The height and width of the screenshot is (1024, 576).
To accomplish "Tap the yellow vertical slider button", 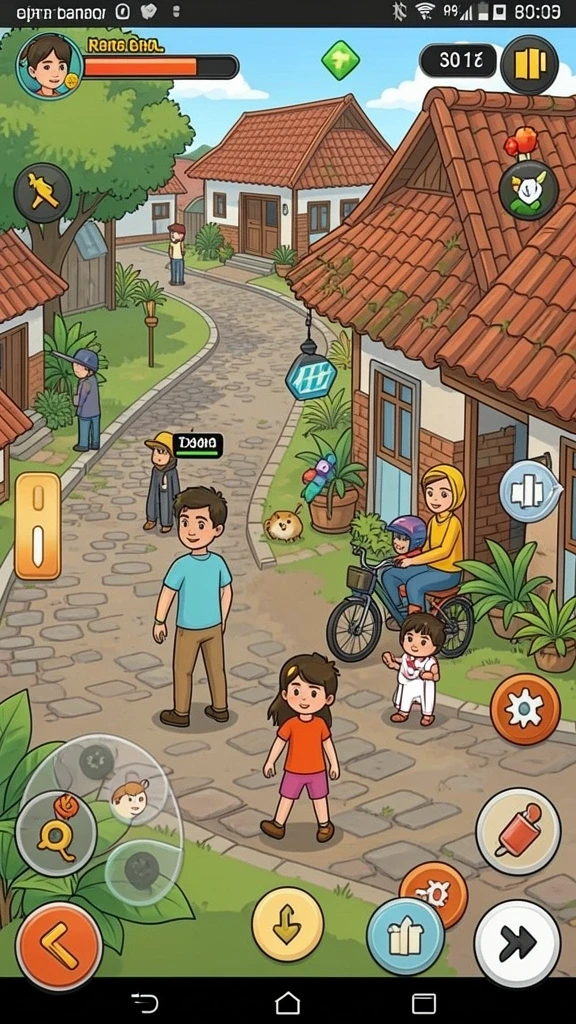I will click(38, 526).
